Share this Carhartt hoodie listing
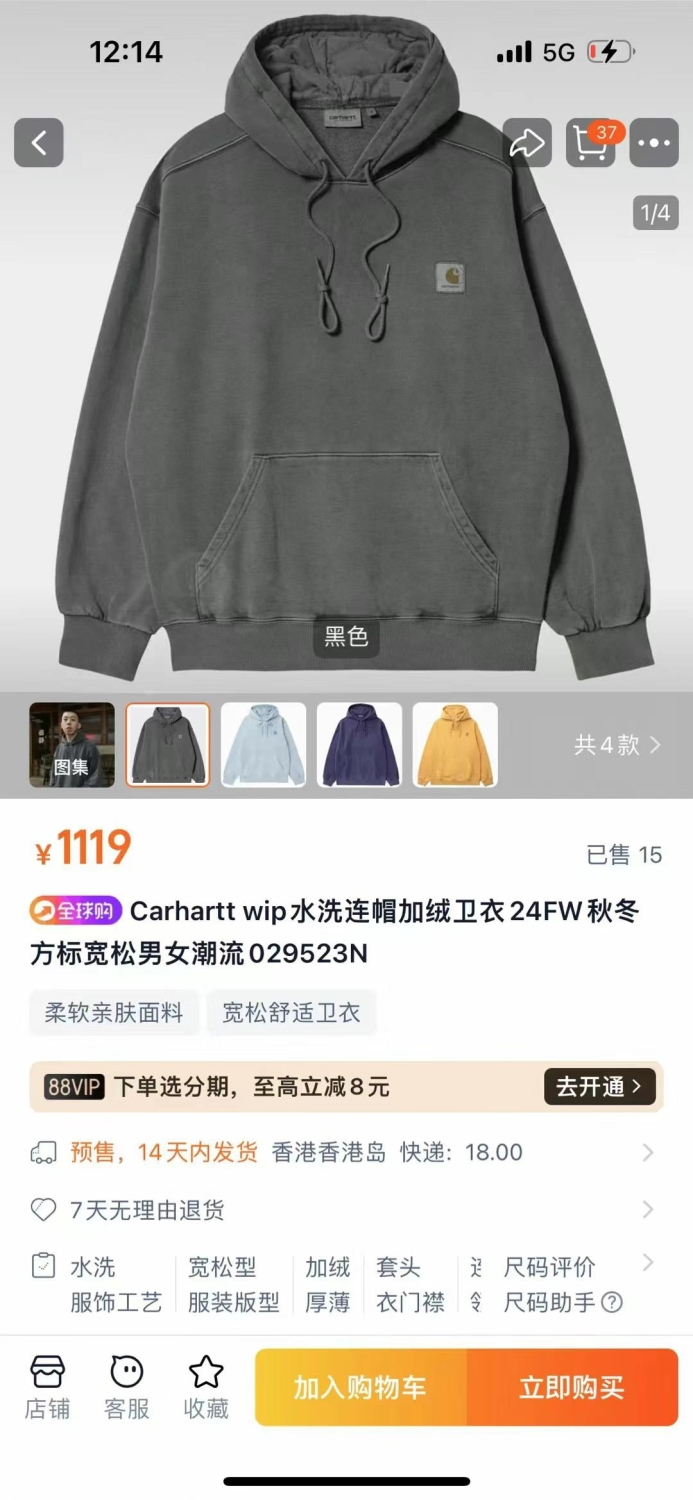 click(527, 143)
